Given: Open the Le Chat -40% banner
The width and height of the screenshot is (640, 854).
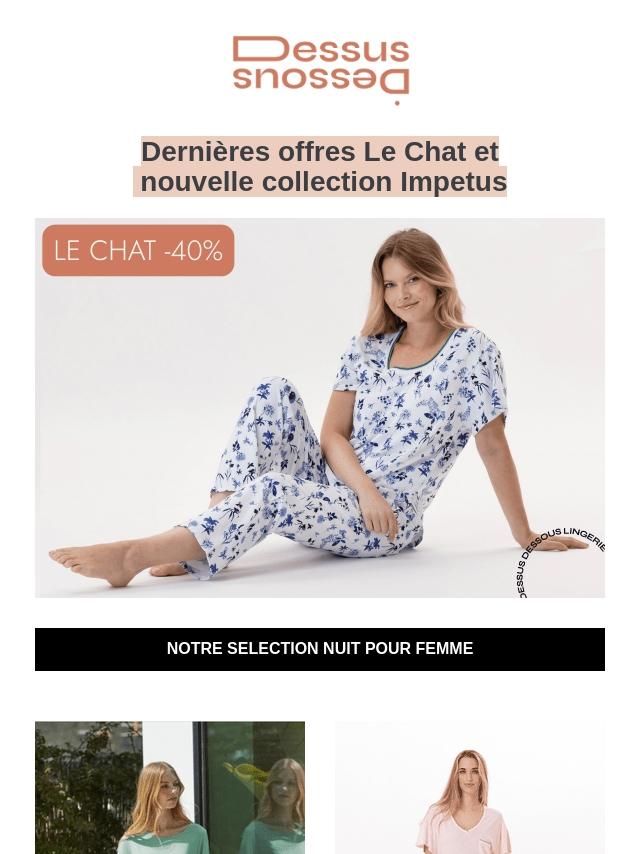Looking at the screenshot, I should [x=320, y=407].
